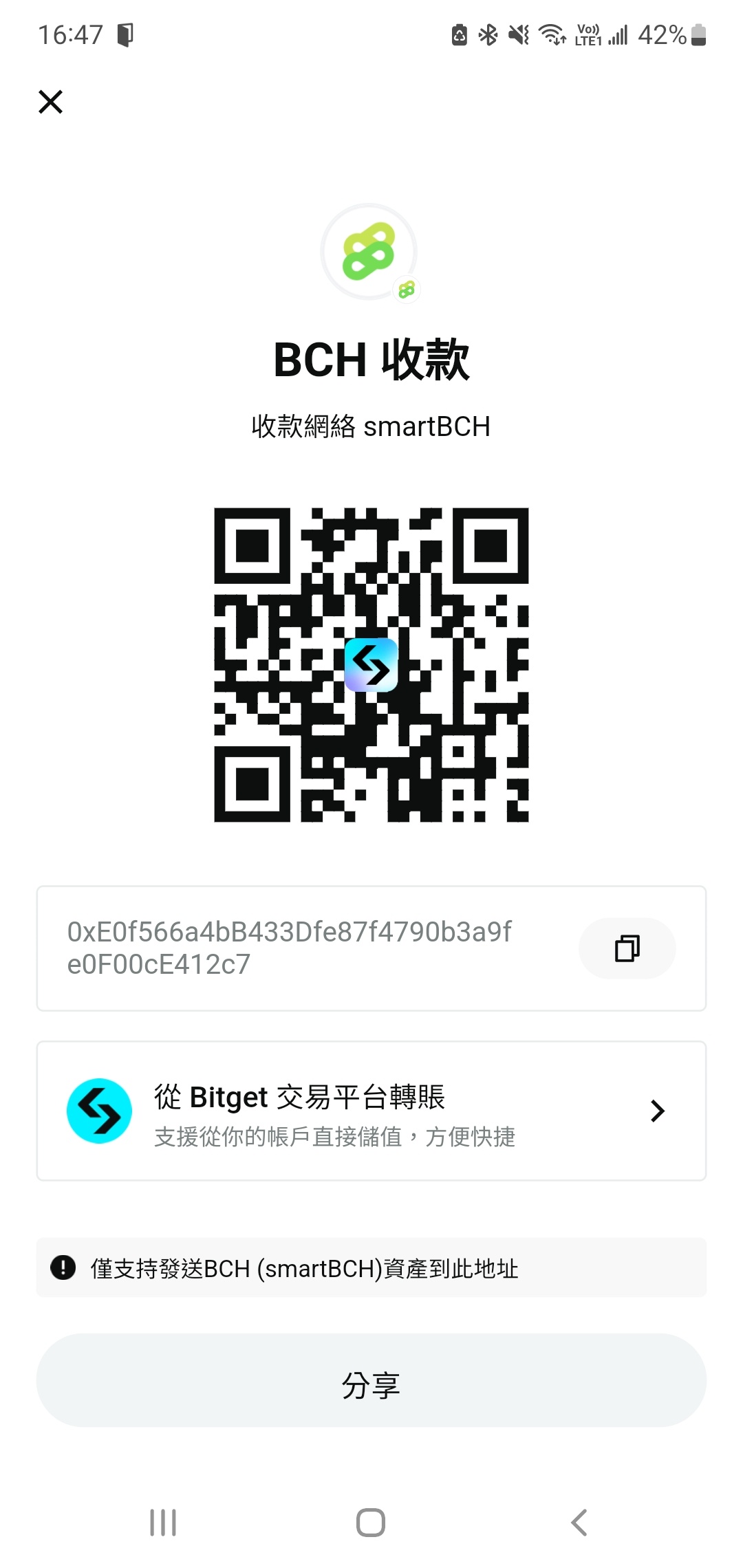This screenshot has width=743, height=1568.
Task: Copy the wallet address
Action: point(627,948)
